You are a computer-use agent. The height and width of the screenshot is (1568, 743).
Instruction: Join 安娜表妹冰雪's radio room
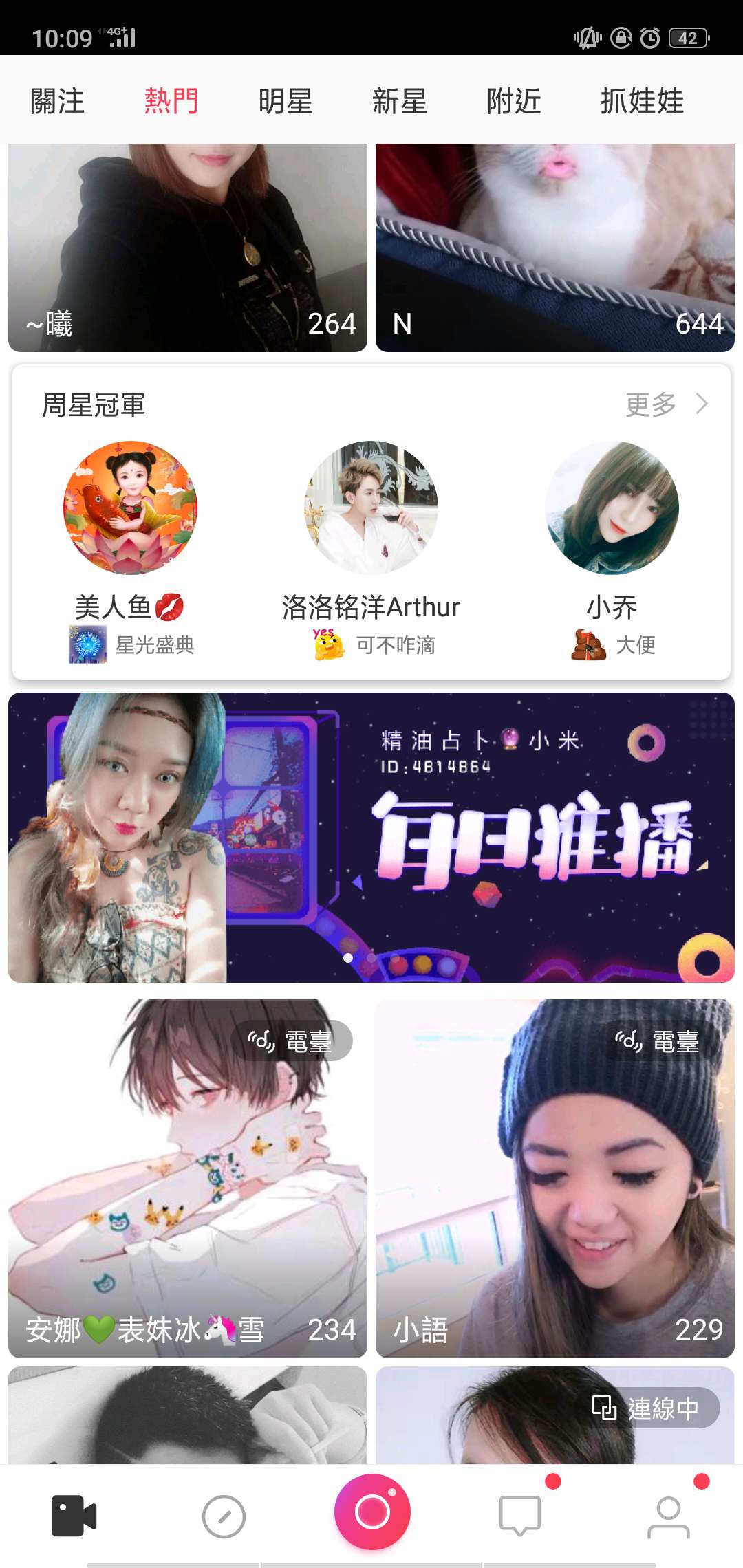click(187, 1177)
